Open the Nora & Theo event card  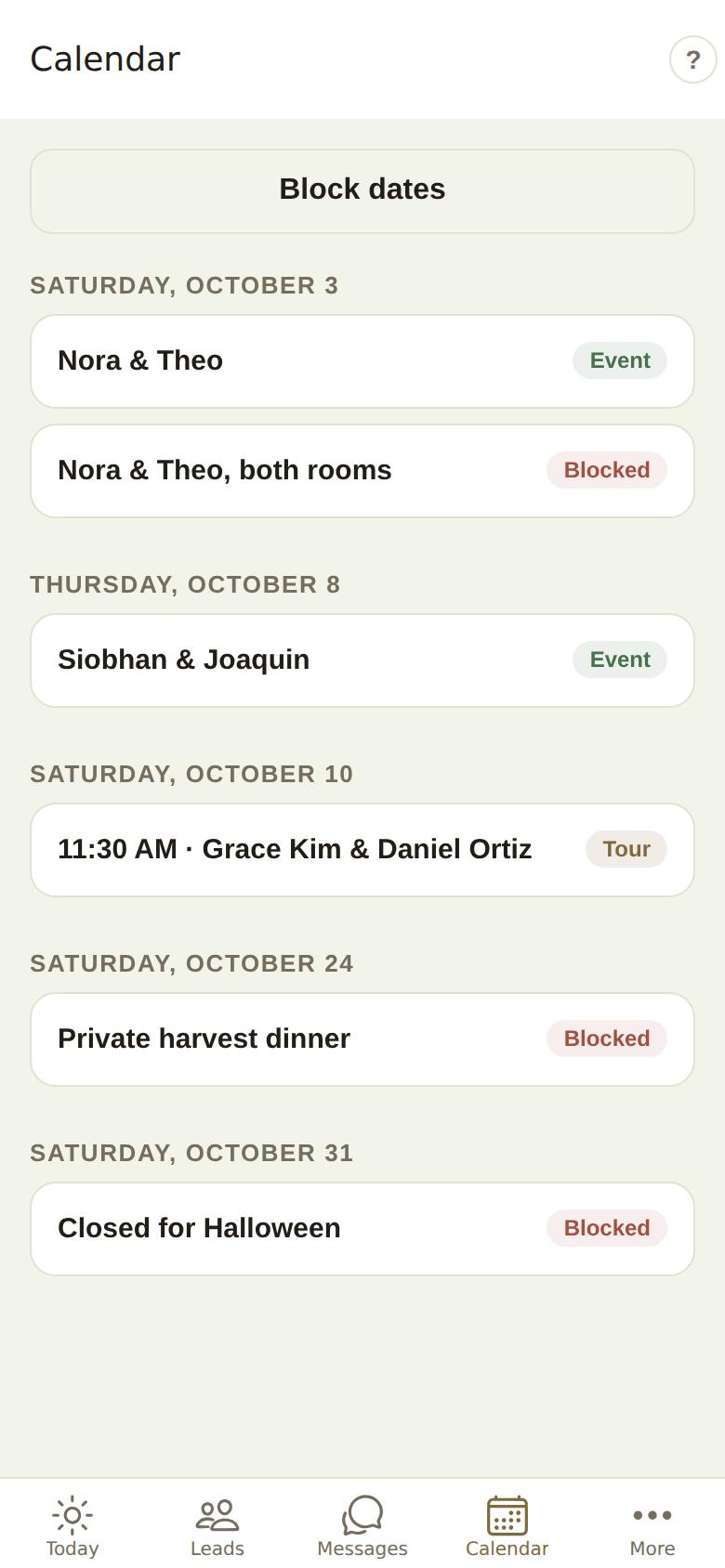coord(362,361)
